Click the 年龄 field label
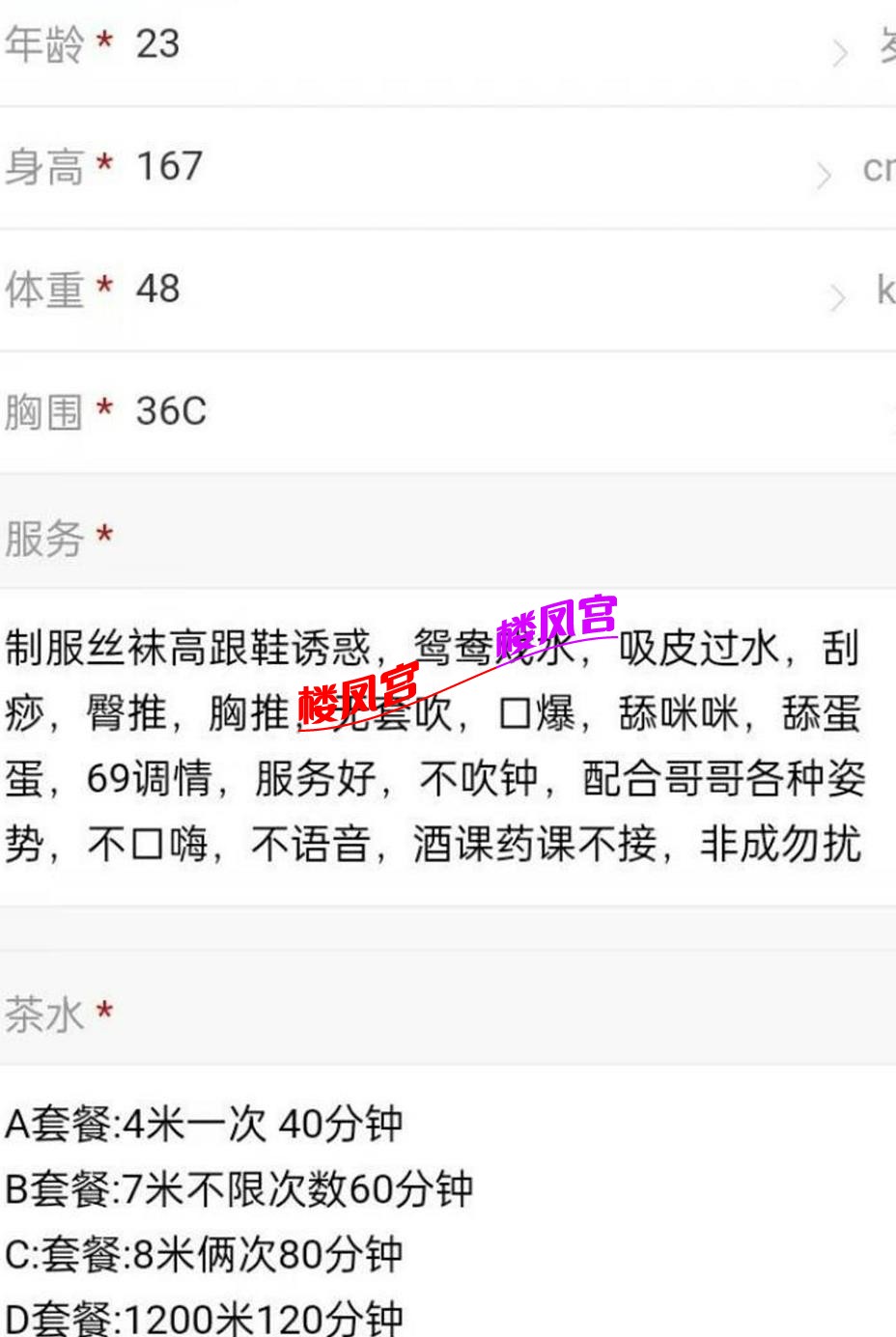This screenshot has width=896, height=1337. 43,42
